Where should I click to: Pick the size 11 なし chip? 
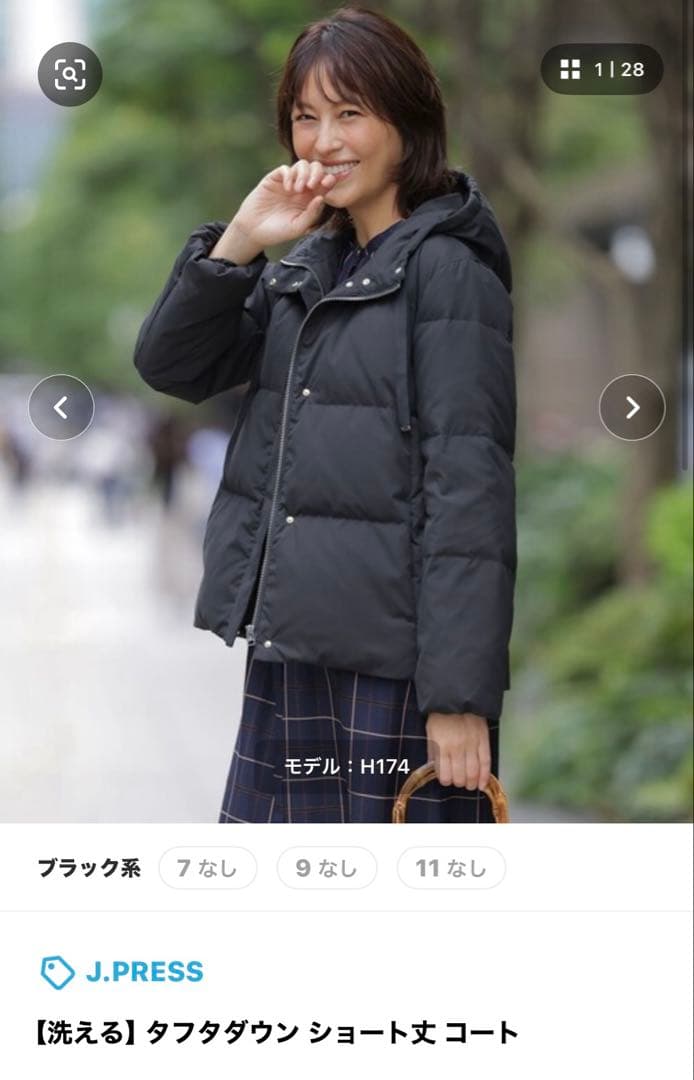pos(451,868)
